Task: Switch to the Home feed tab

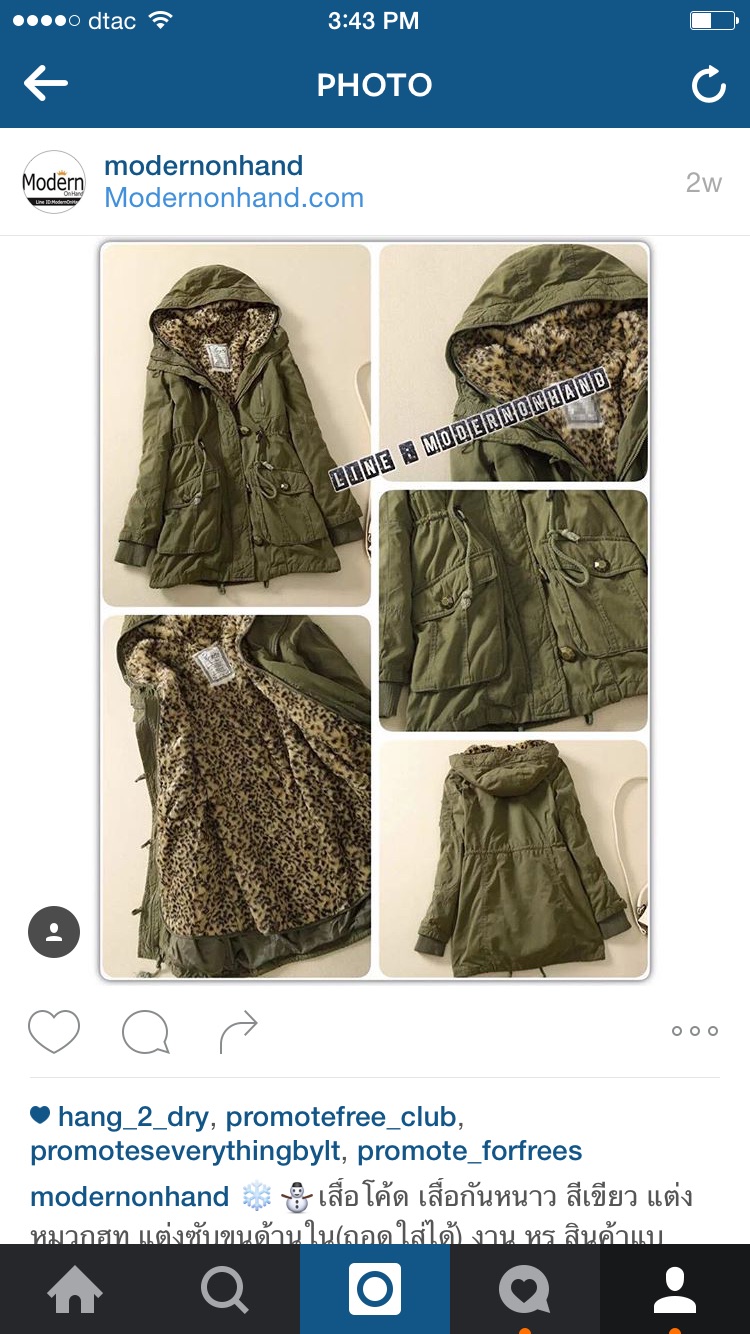Action: tap(75, 1290)
